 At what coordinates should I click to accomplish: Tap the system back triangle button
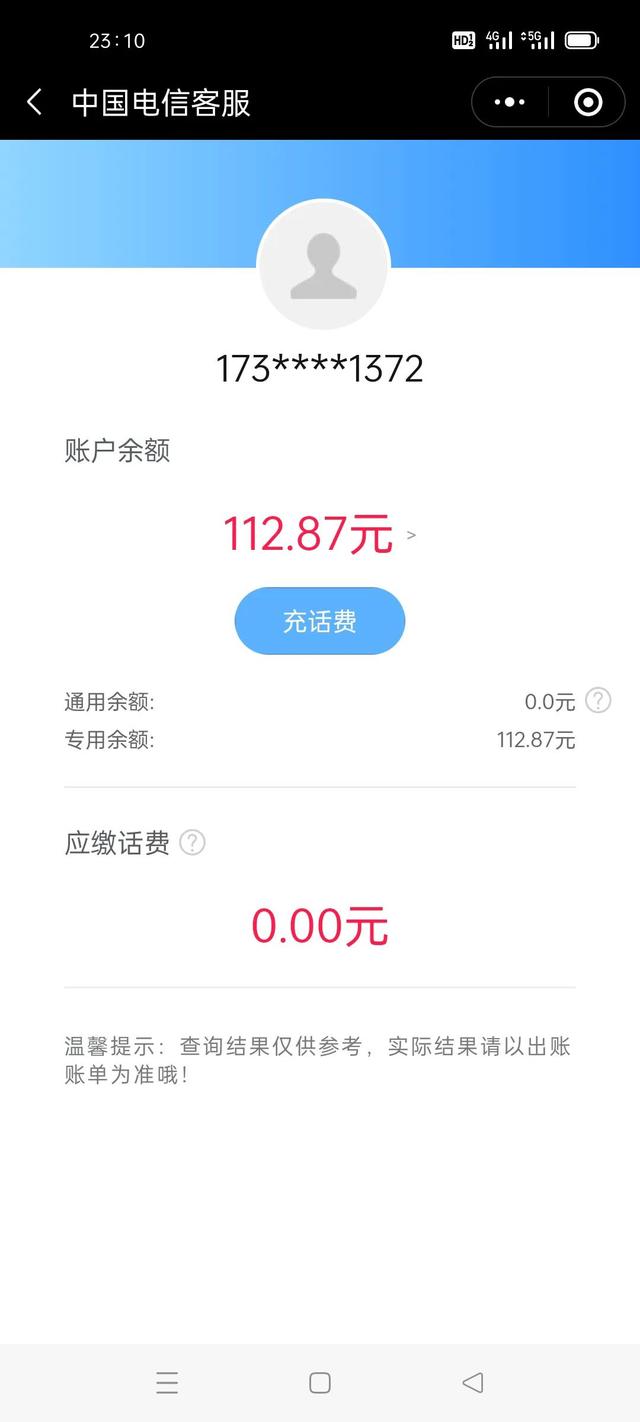point(473,1383)
